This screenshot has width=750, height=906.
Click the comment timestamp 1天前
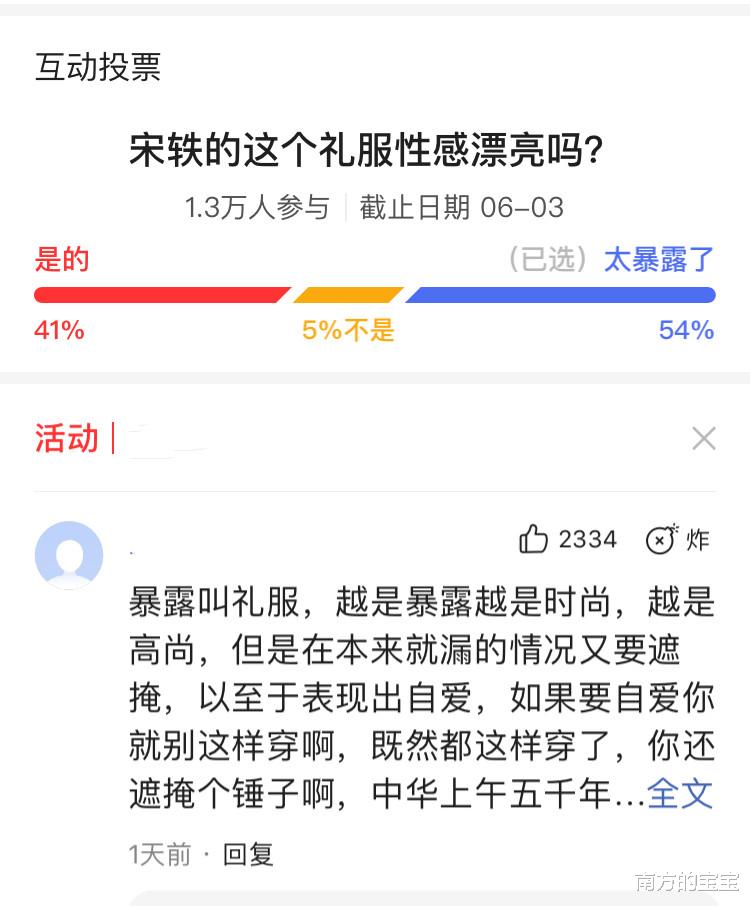point(157,854)
